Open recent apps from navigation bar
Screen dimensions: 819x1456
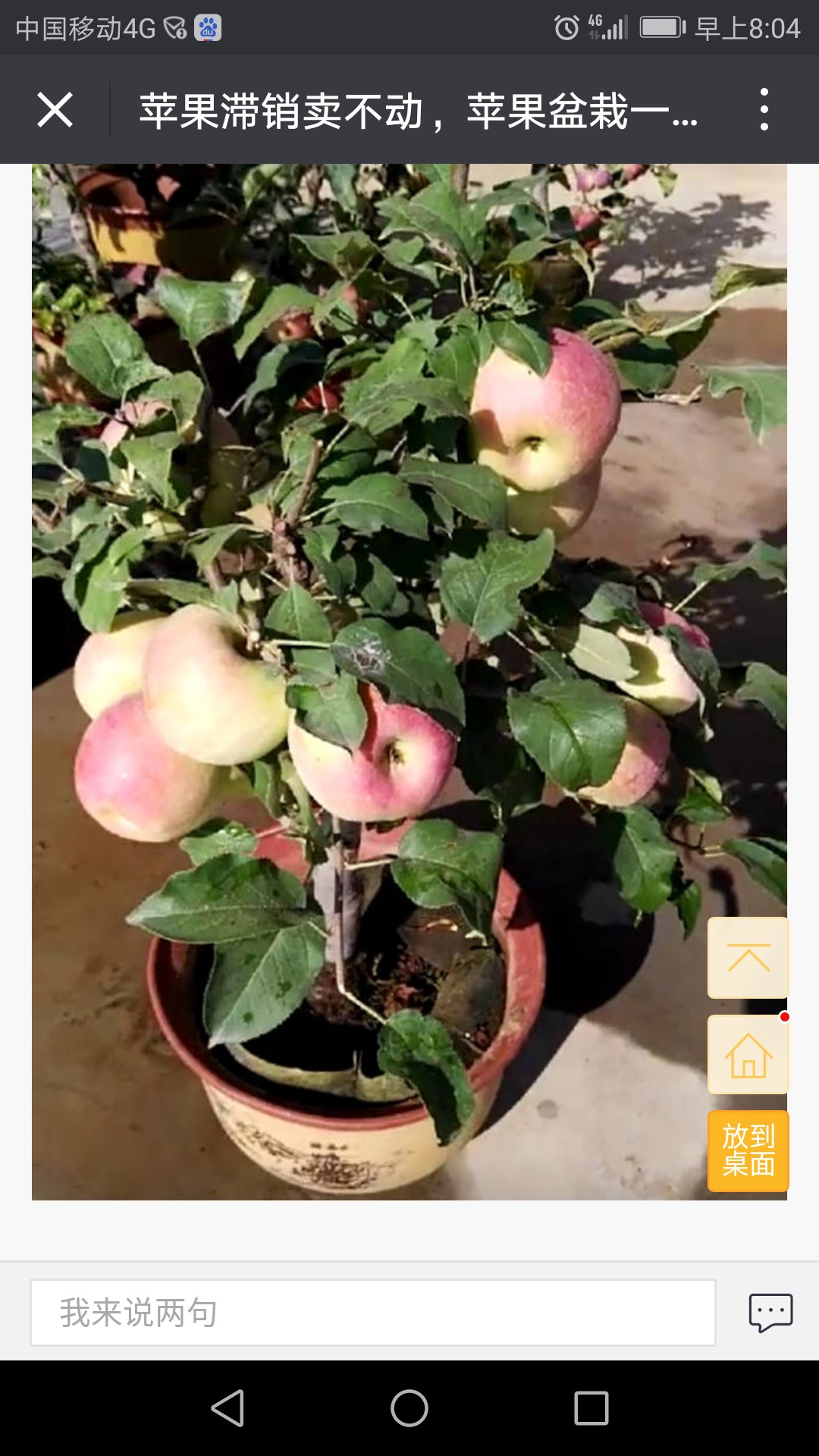point(591,1408)
